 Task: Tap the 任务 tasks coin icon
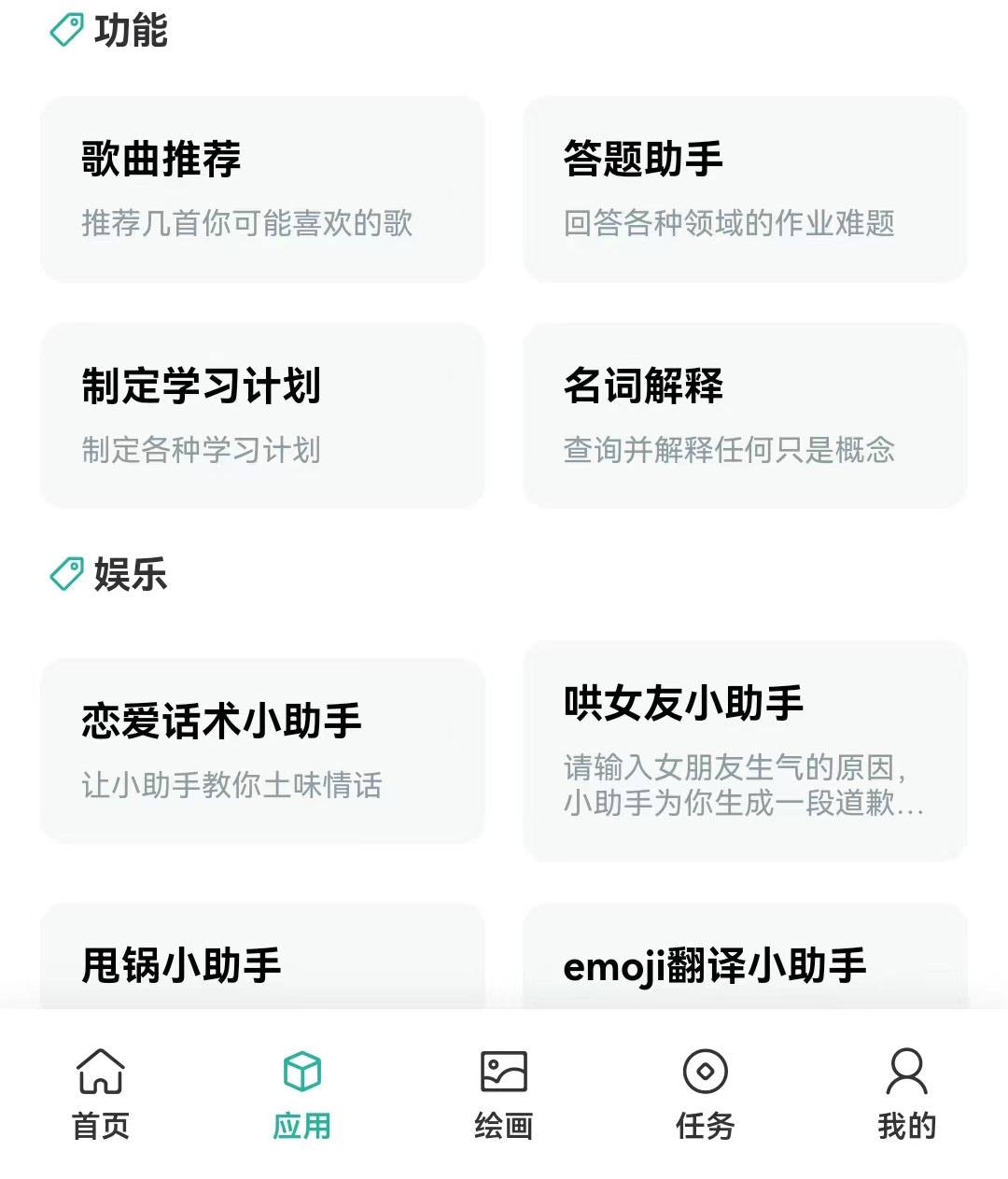706,1072
